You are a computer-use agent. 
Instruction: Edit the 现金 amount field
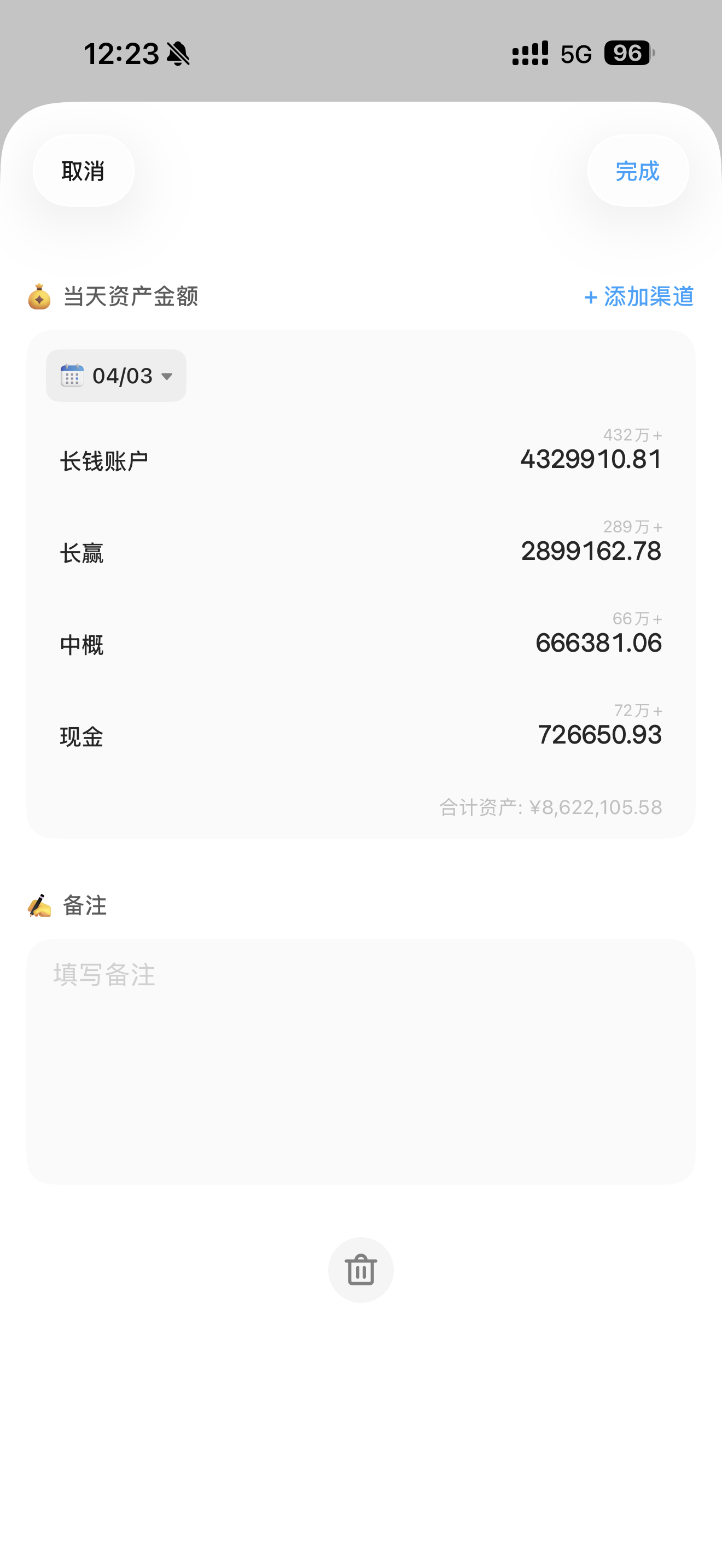pyautogui.click(x=599, y=735)
